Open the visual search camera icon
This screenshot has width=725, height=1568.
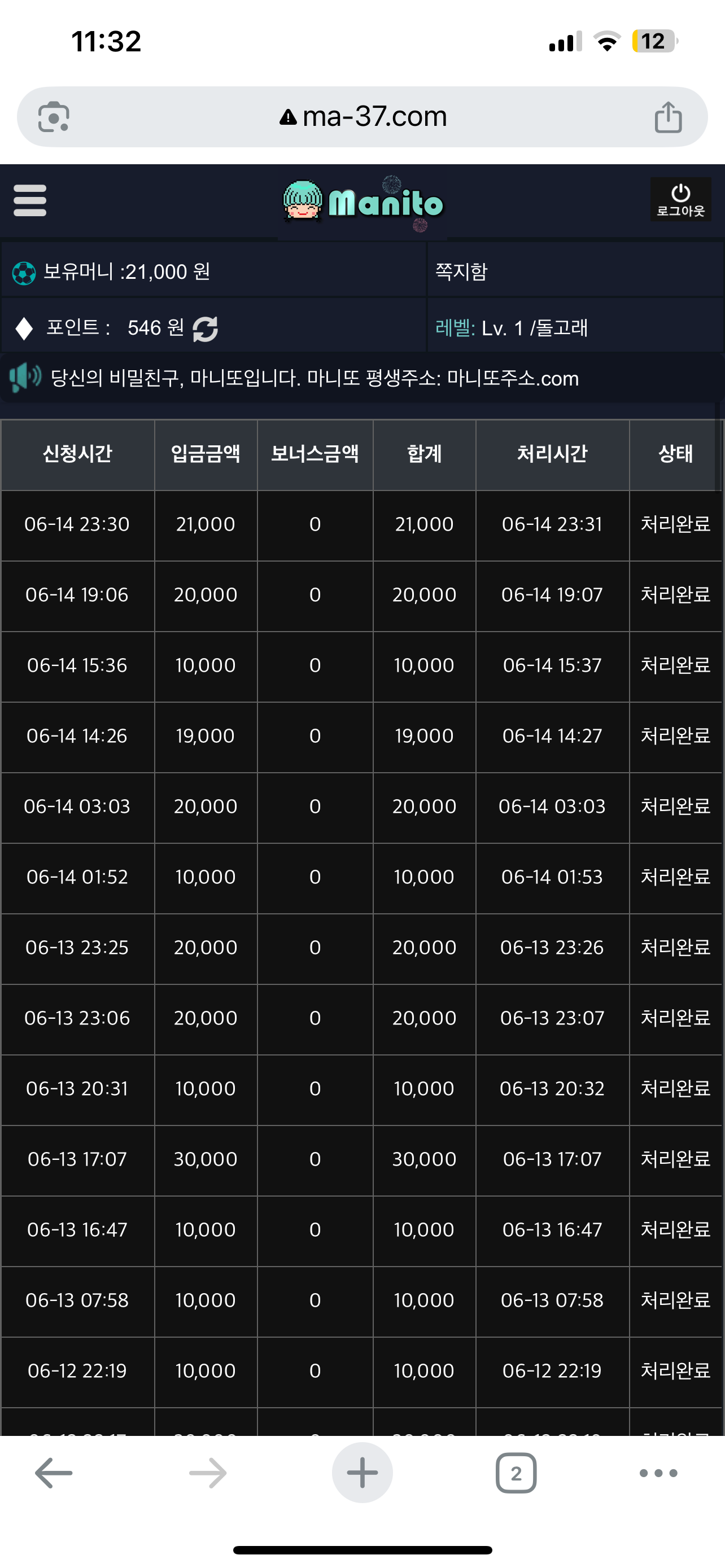tap(54, 117)
